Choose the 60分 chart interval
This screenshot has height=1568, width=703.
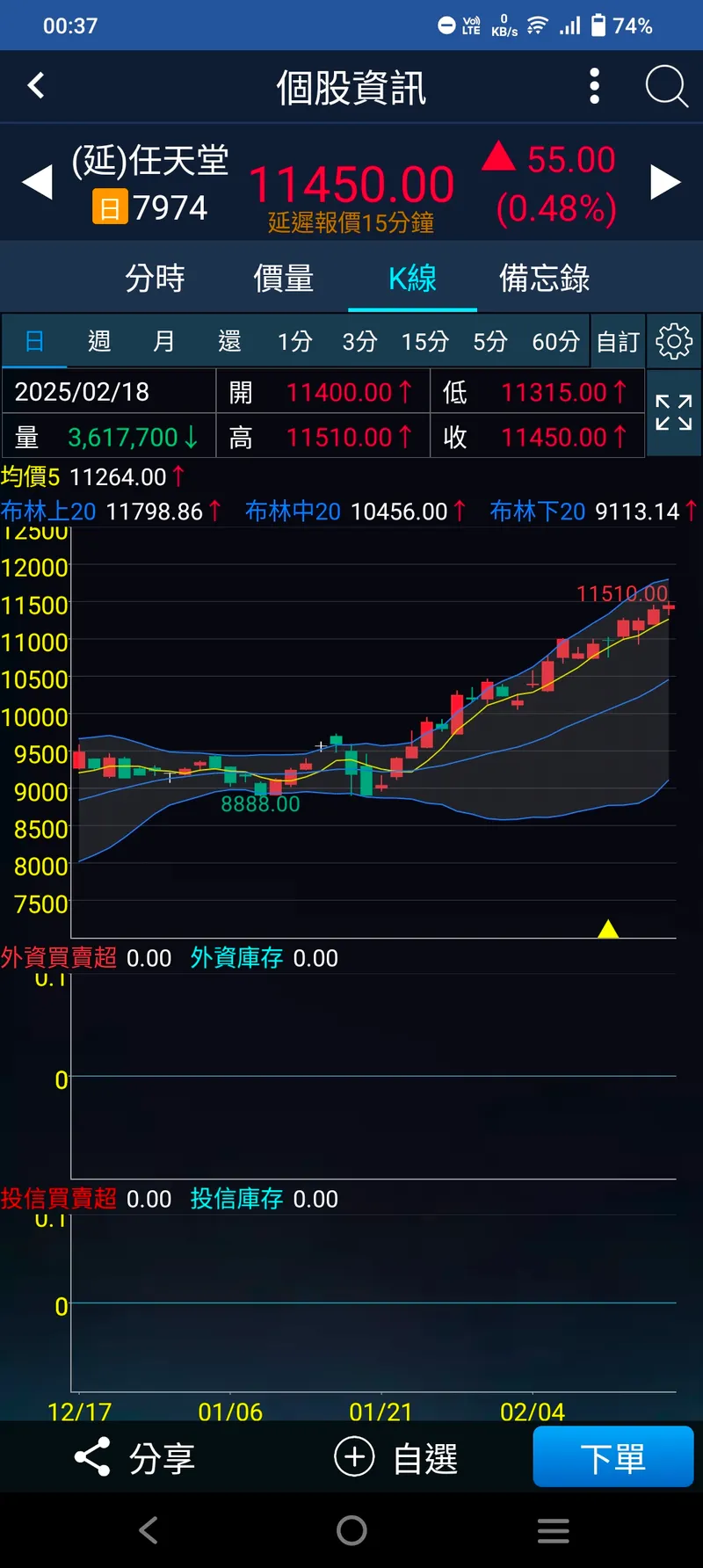click(555, 341)
